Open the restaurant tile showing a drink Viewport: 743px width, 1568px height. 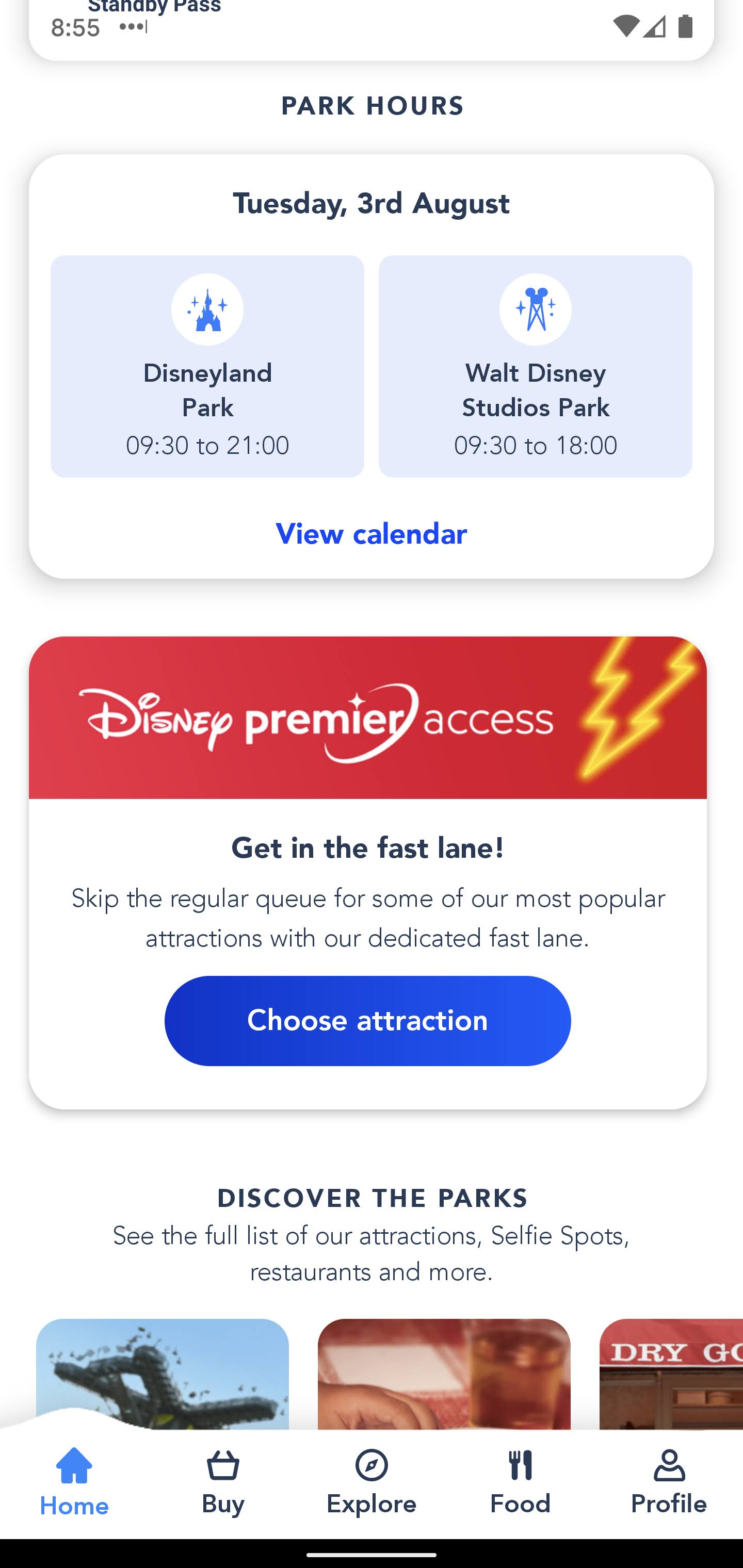coord(443,1373)
